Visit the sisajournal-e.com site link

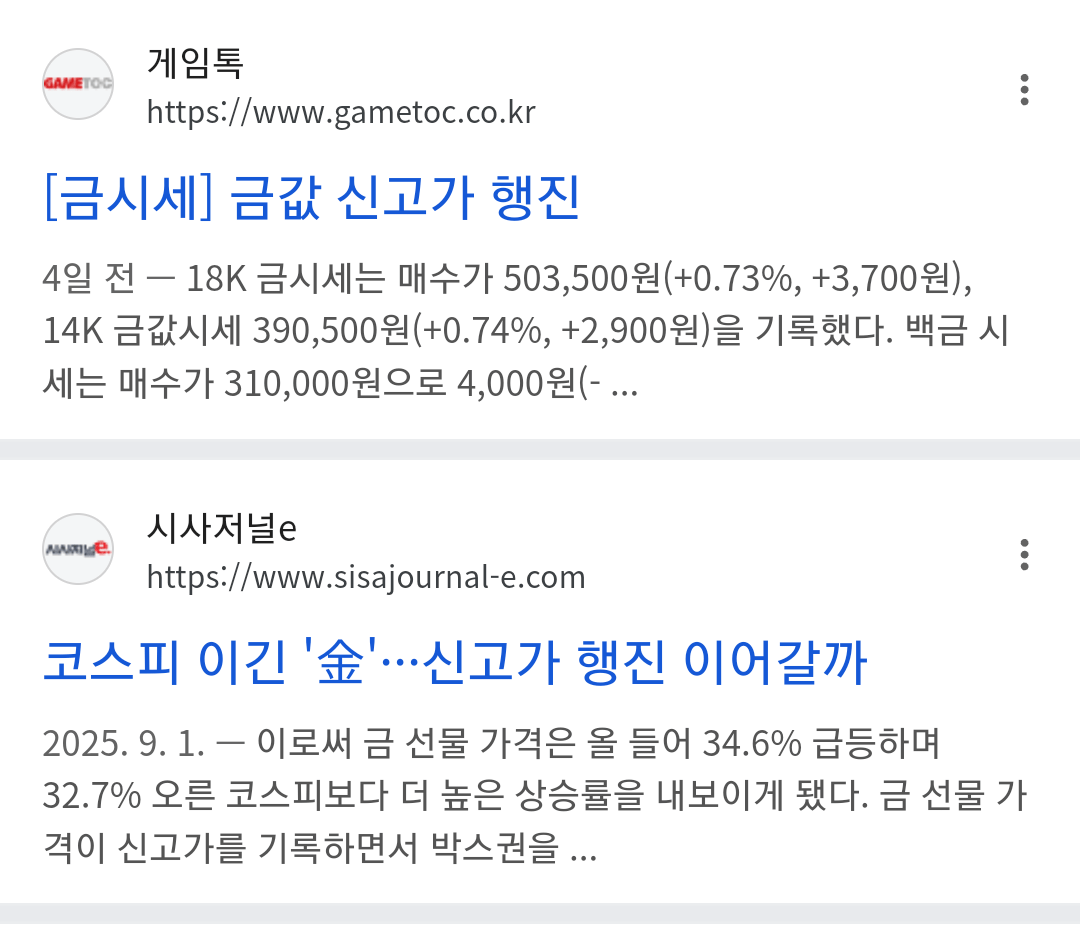click(366, 577)
